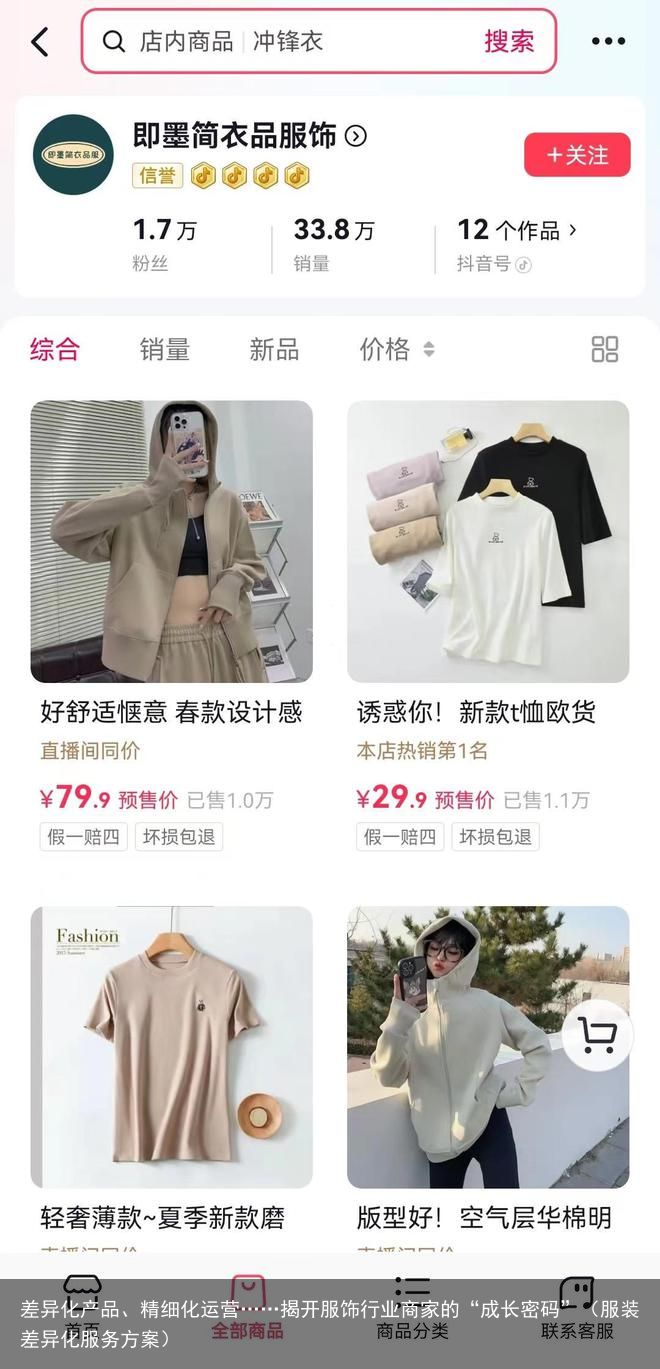The image size is (660, 1369).
Task: Go back using the arrow icon
Action: coord(40,42)
